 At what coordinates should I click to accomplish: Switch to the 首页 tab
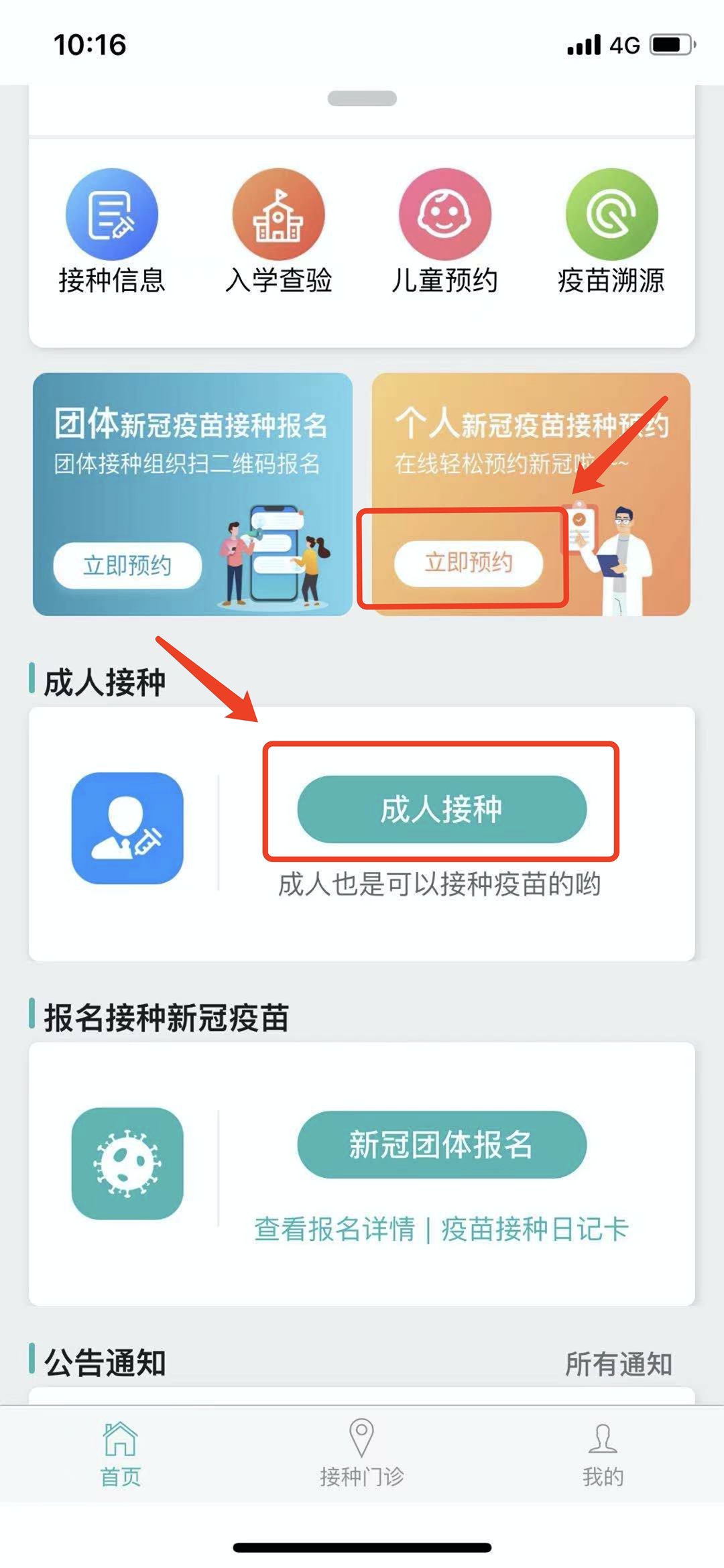[121, 1452]
